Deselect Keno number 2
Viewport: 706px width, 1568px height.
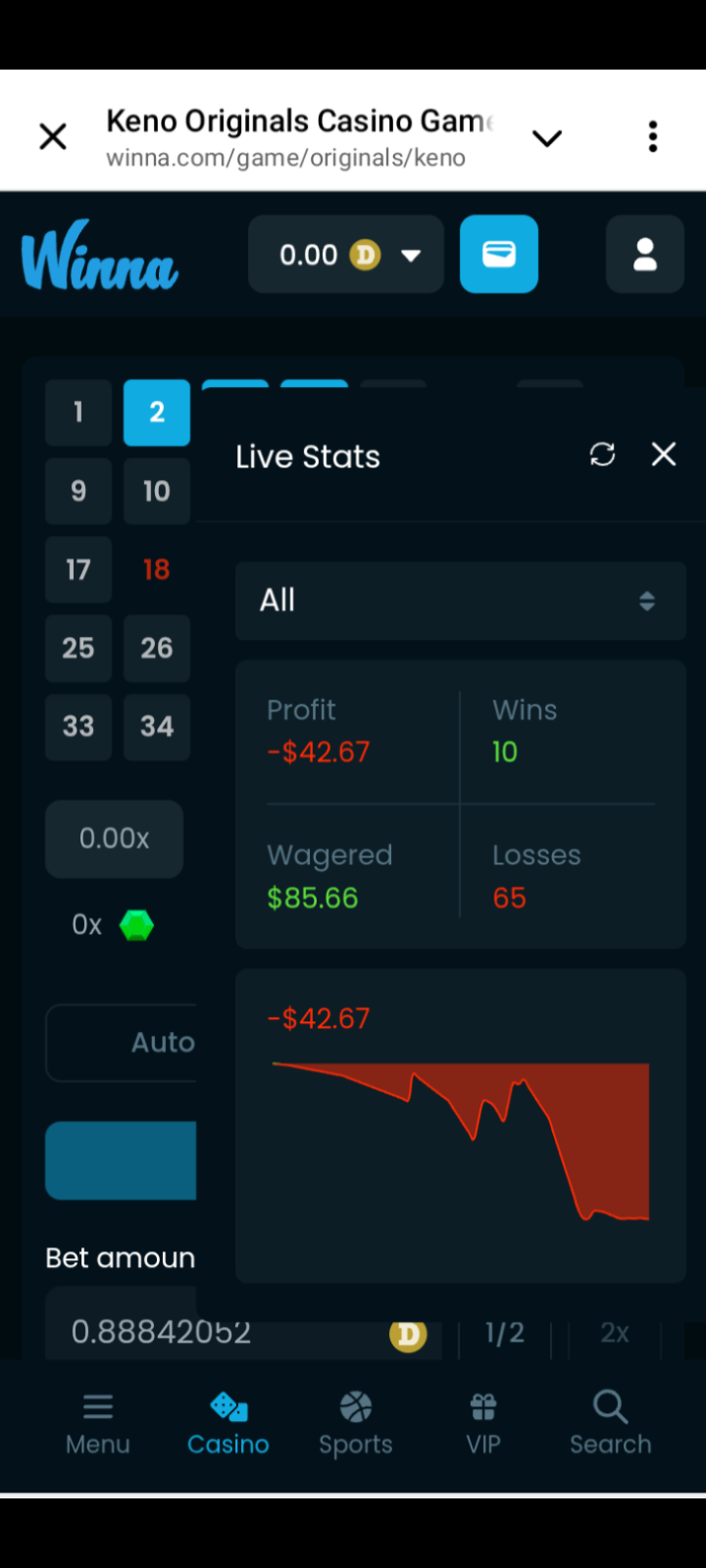click(x=157, y=413)
